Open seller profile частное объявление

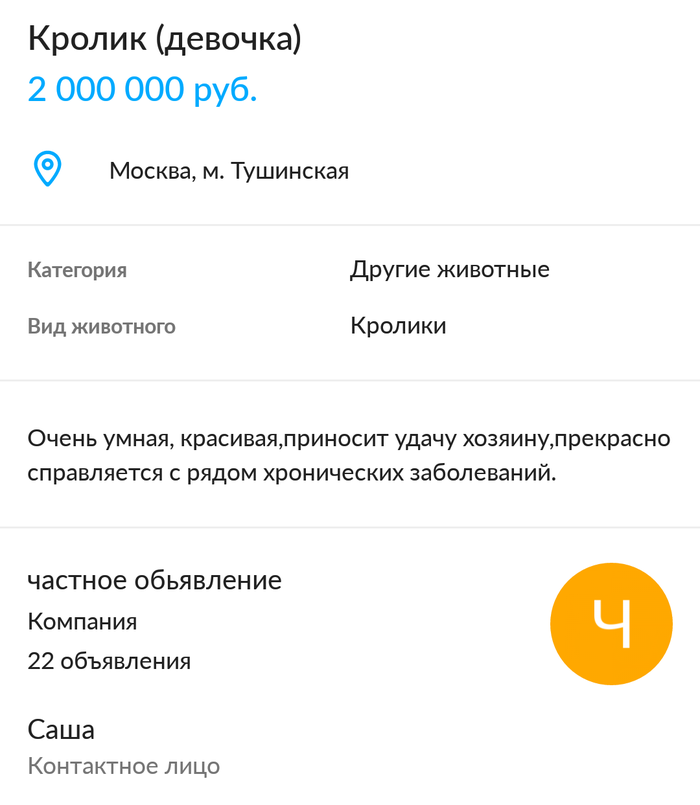(x=155, y=580)
